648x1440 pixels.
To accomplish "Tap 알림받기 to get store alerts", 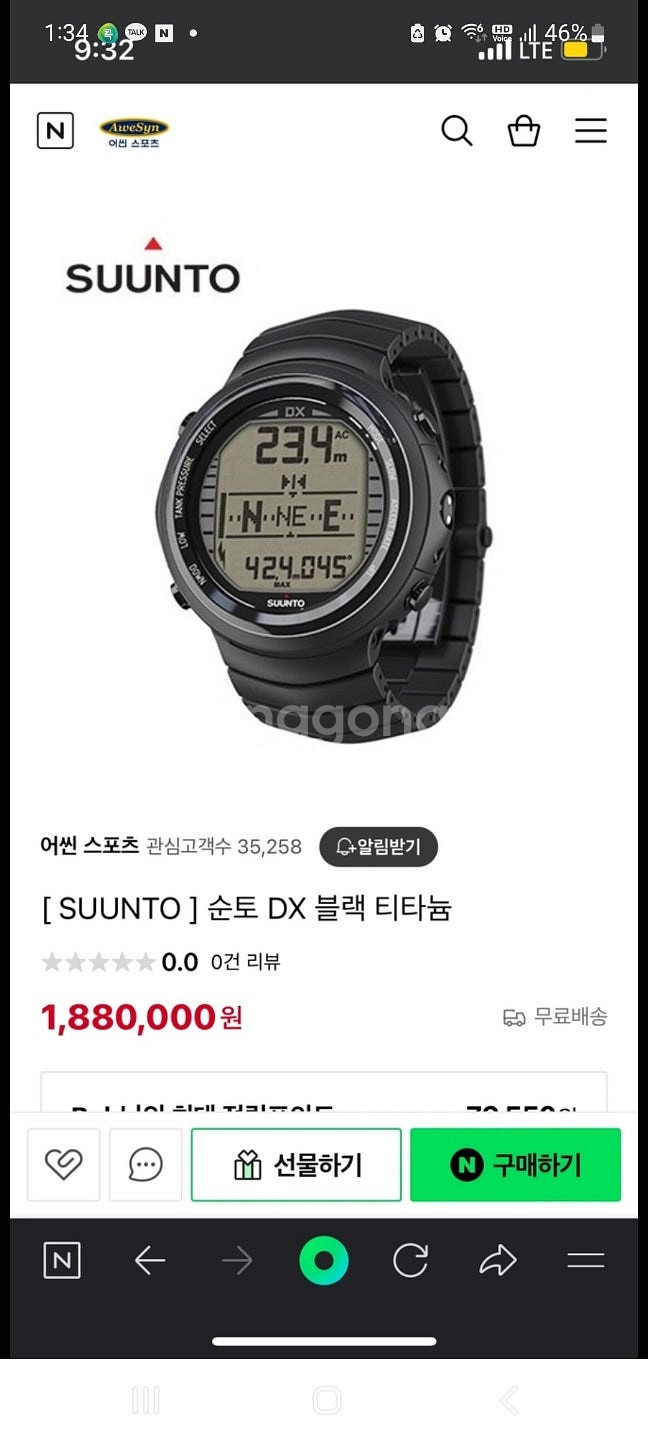I will (378, 847).
